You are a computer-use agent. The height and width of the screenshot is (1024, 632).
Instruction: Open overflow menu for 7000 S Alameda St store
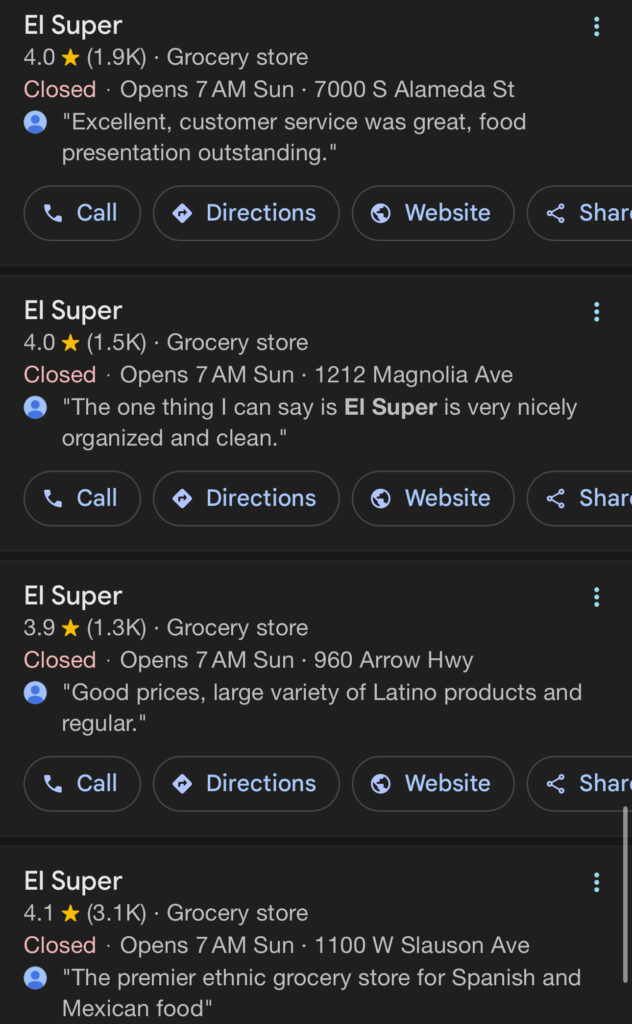click(x=596, y=26)
